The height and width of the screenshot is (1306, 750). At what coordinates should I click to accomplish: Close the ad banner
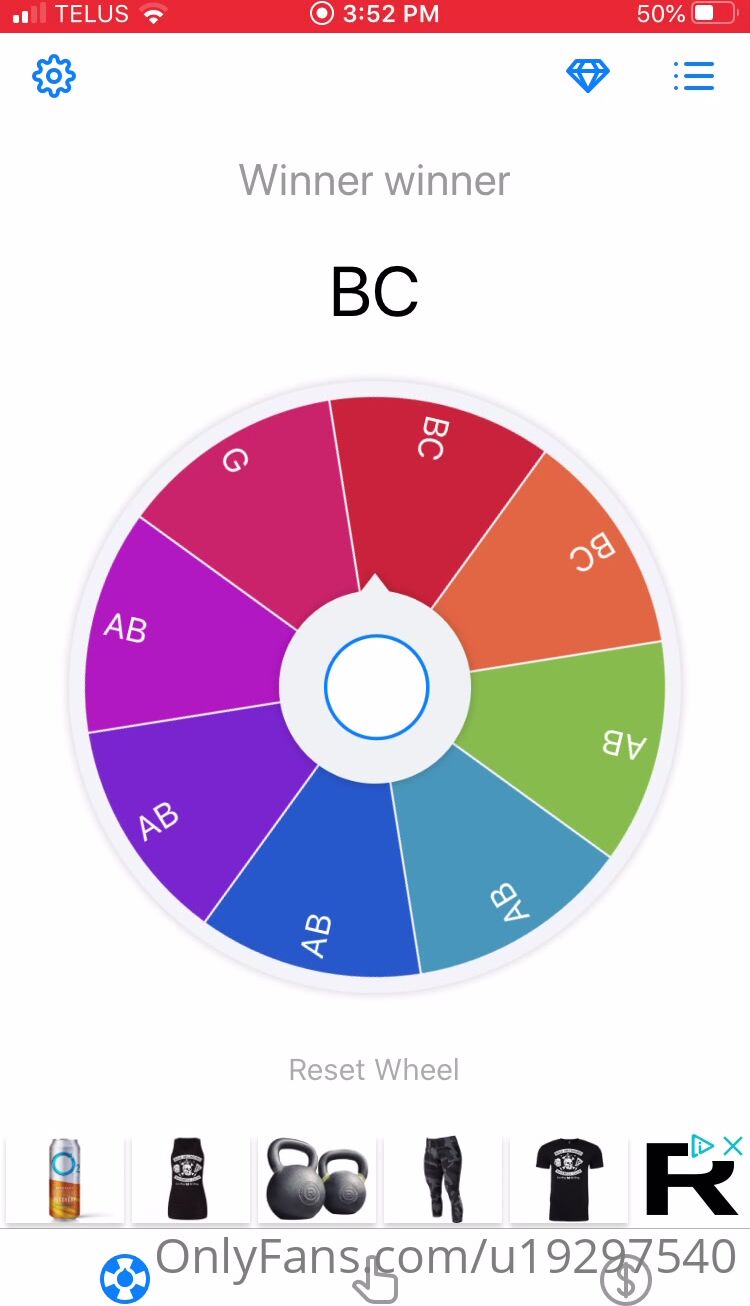pyautogui.click(x=733, y=1146)
